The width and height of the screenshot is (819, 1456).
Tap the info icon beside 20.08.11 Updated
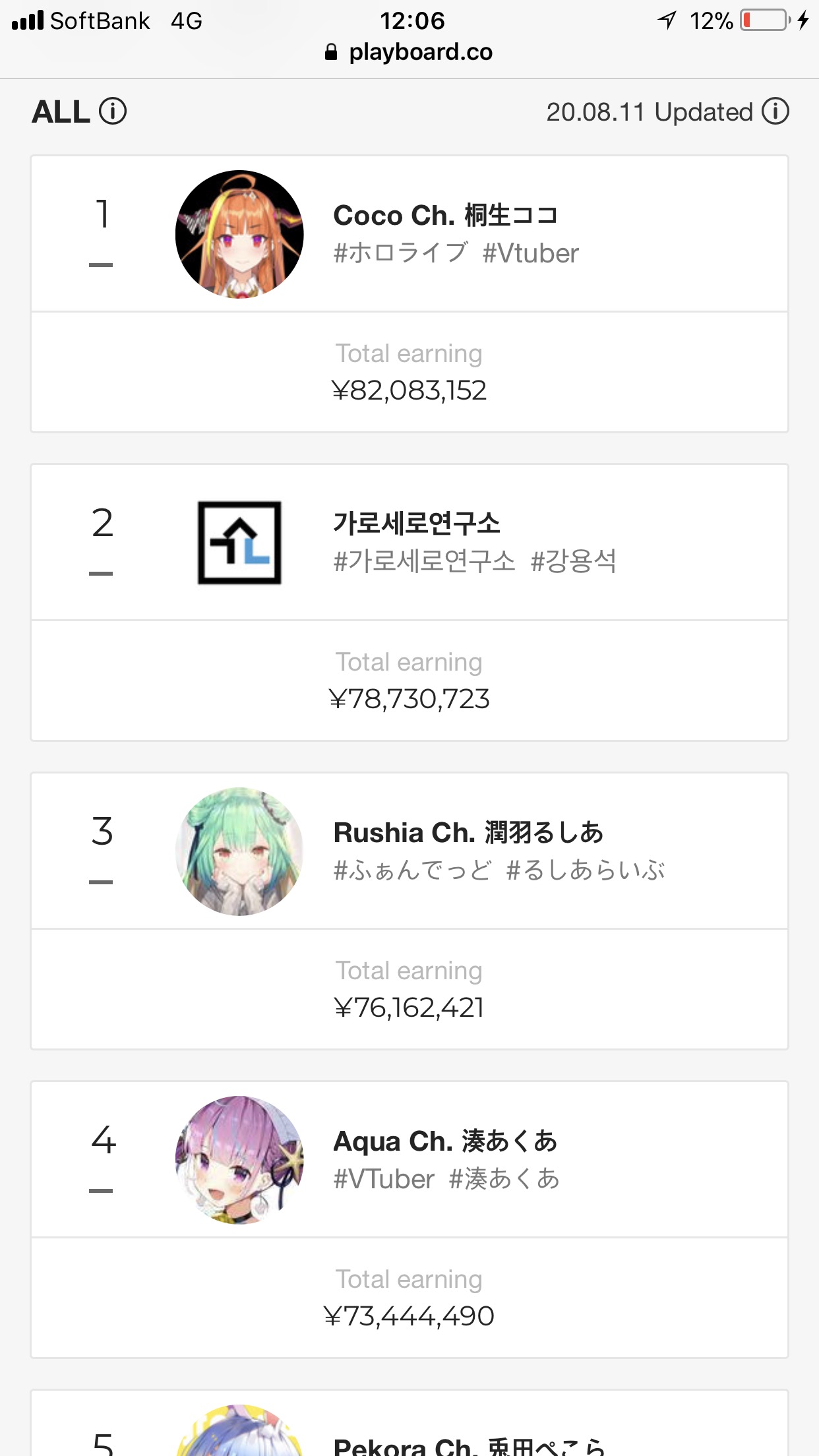(x=775, y=111)
